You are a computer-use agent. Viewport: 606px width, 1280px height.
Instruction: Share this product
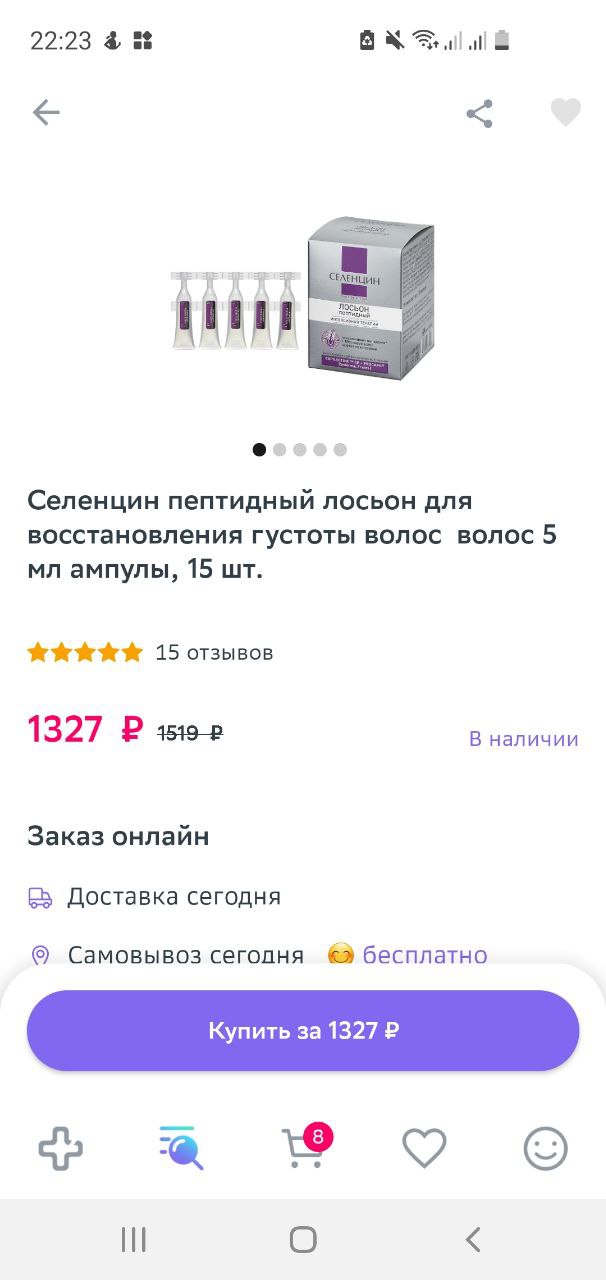click(480, 113)
